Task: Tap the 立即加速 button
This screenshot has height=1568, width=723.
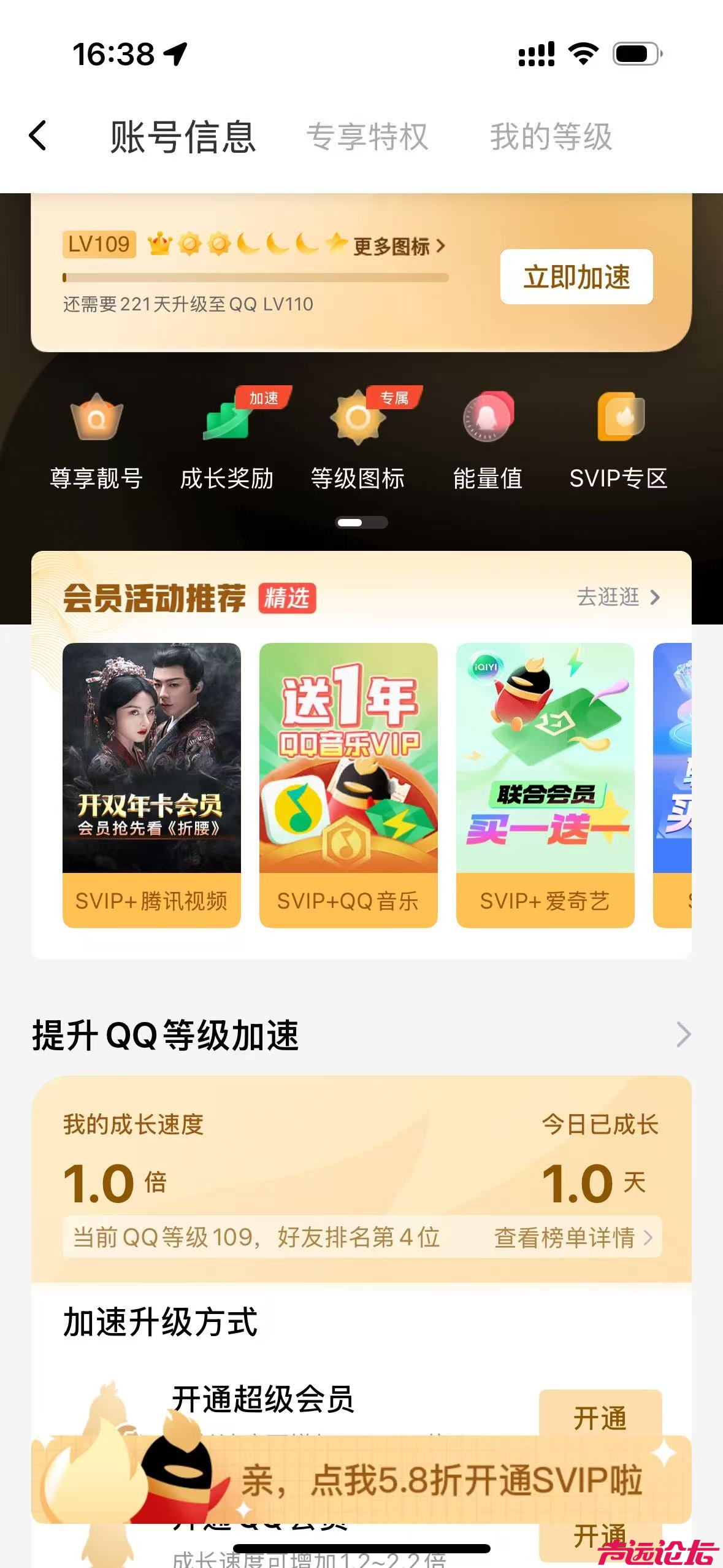Action: click(x=576, y=277)
